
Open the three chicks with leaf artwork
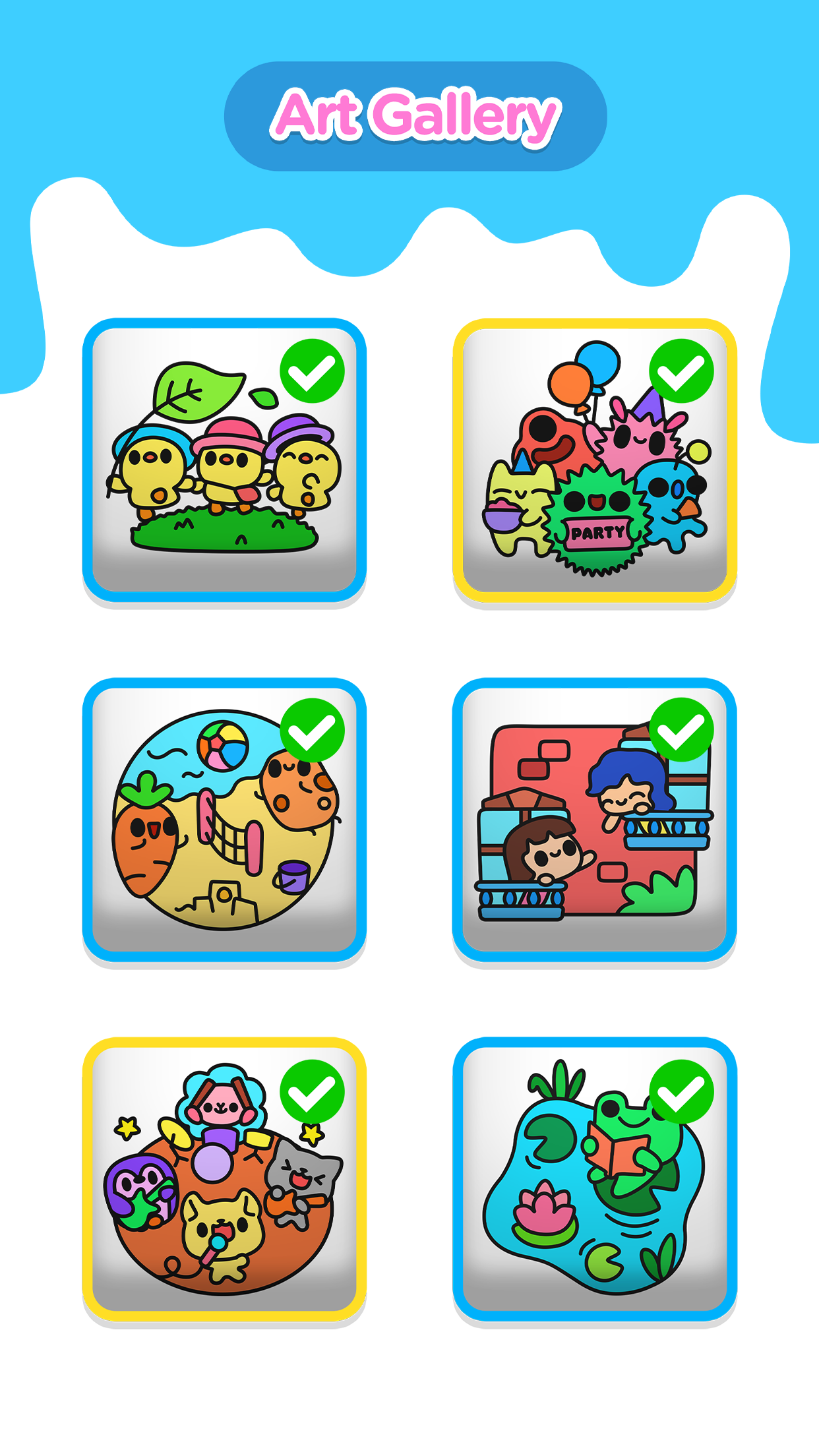click(224, 460)
